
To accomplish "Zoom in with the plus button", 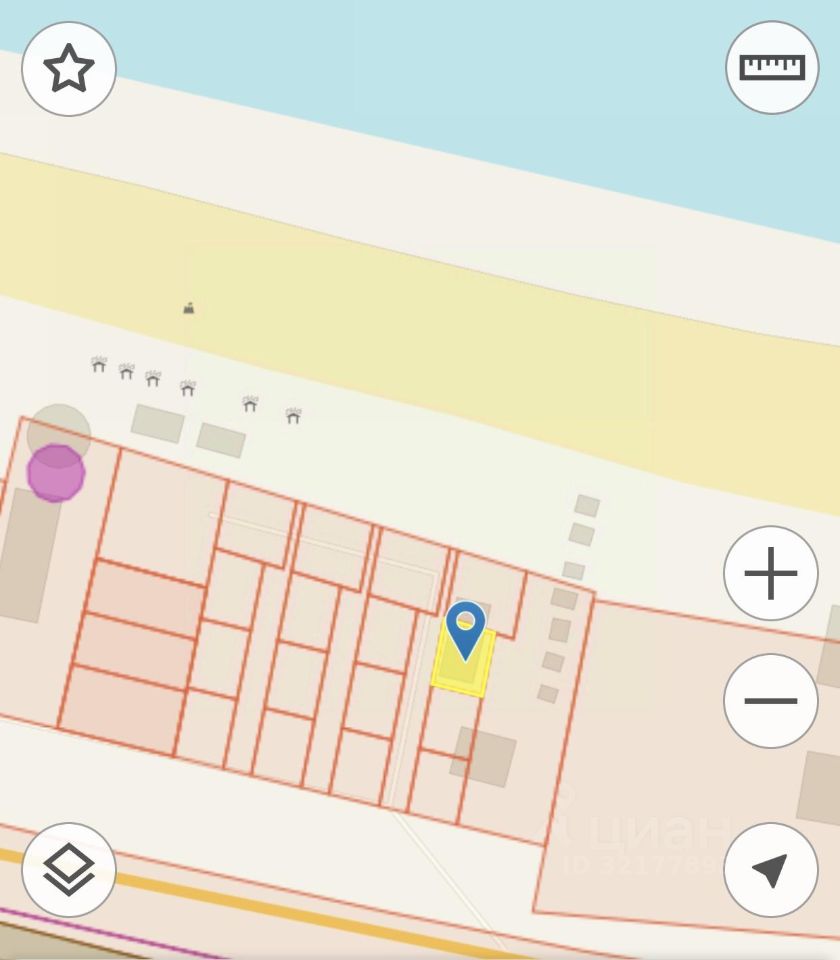I will tap(771, 574).
